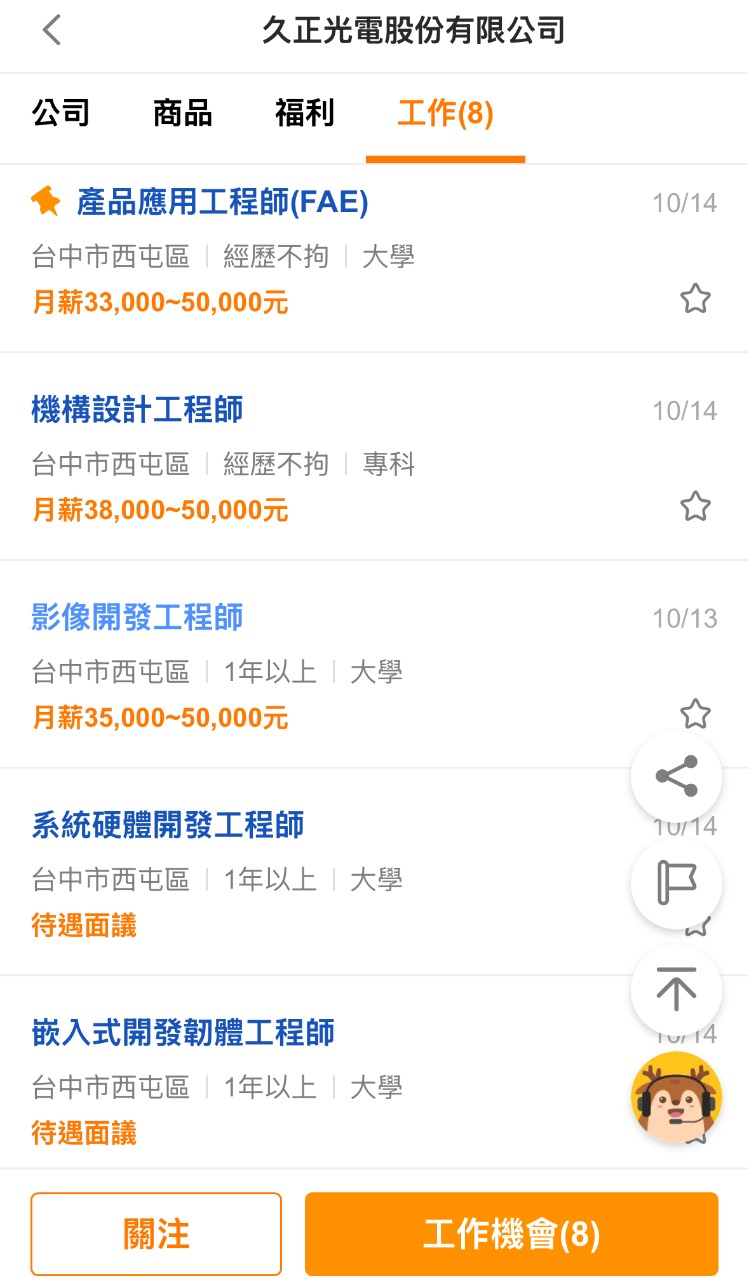Viewport: 748px width, 1280px height.
Task: Open the 影像開發工程師 job listing
Action: coord(138,618)
